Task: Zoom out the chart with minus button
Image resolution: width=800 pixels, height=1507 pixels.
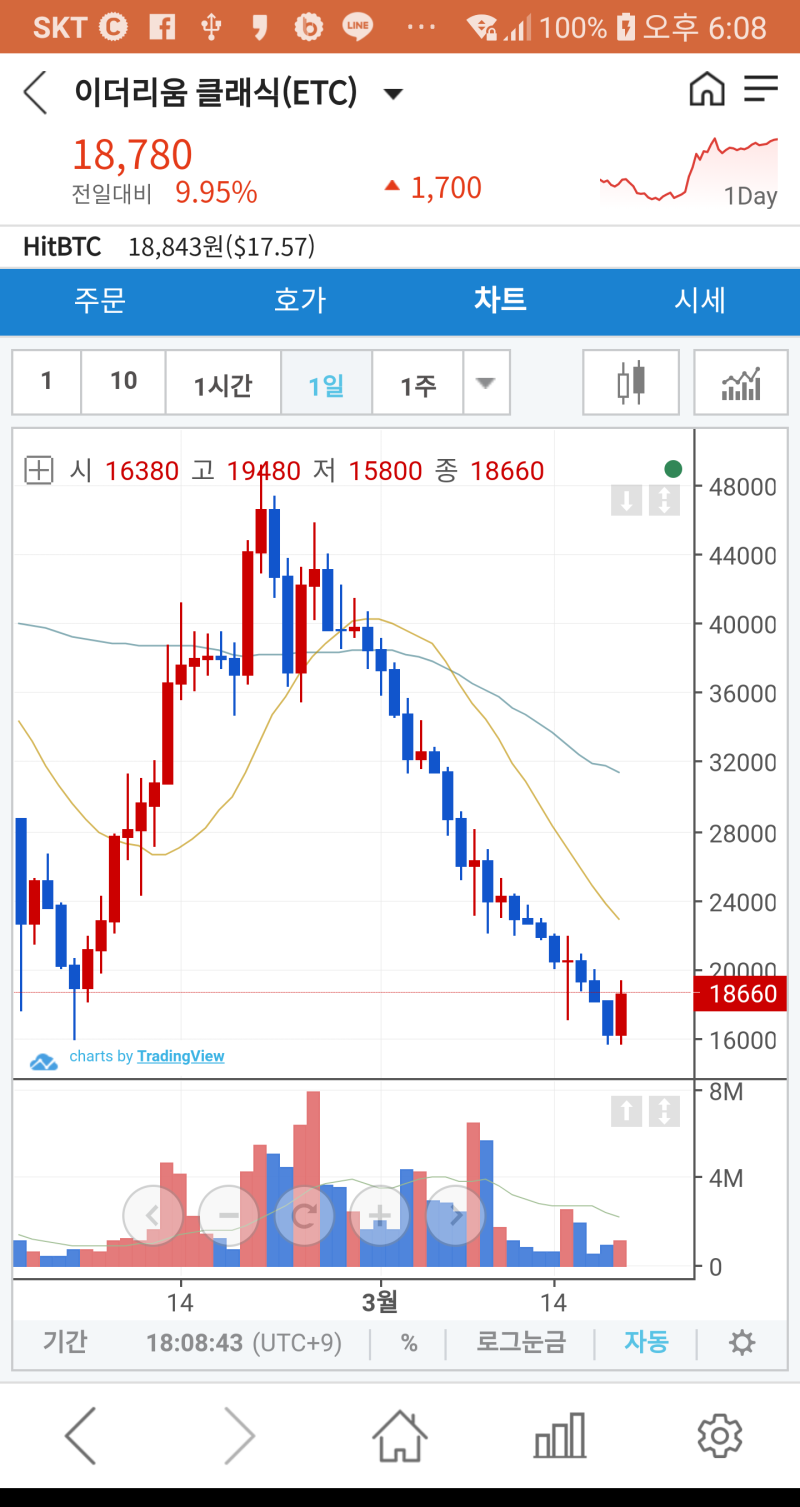Action: tap(229, 1216)
